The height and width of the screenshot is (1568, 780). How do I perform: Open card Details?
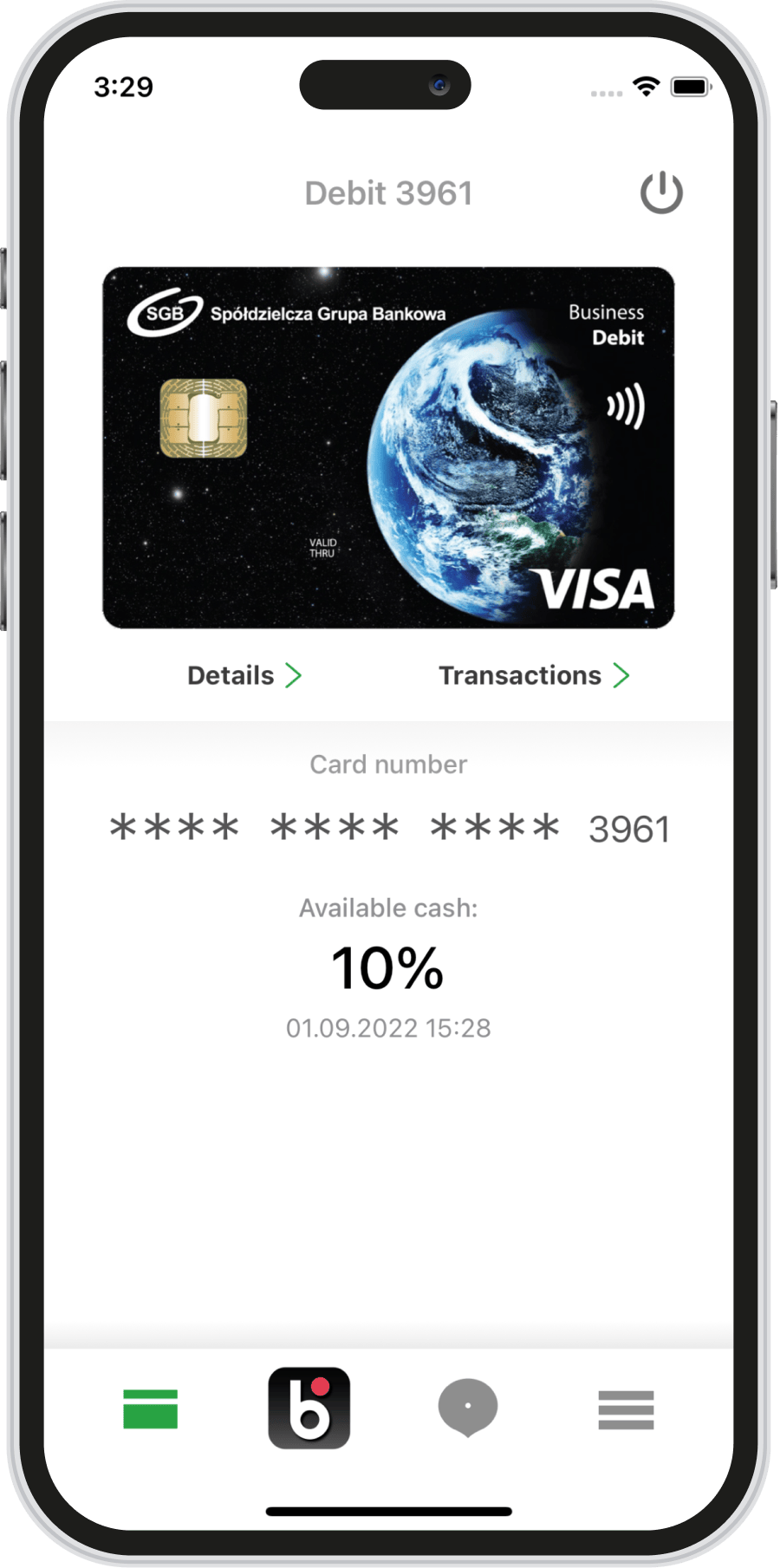[x=244, y=675]
